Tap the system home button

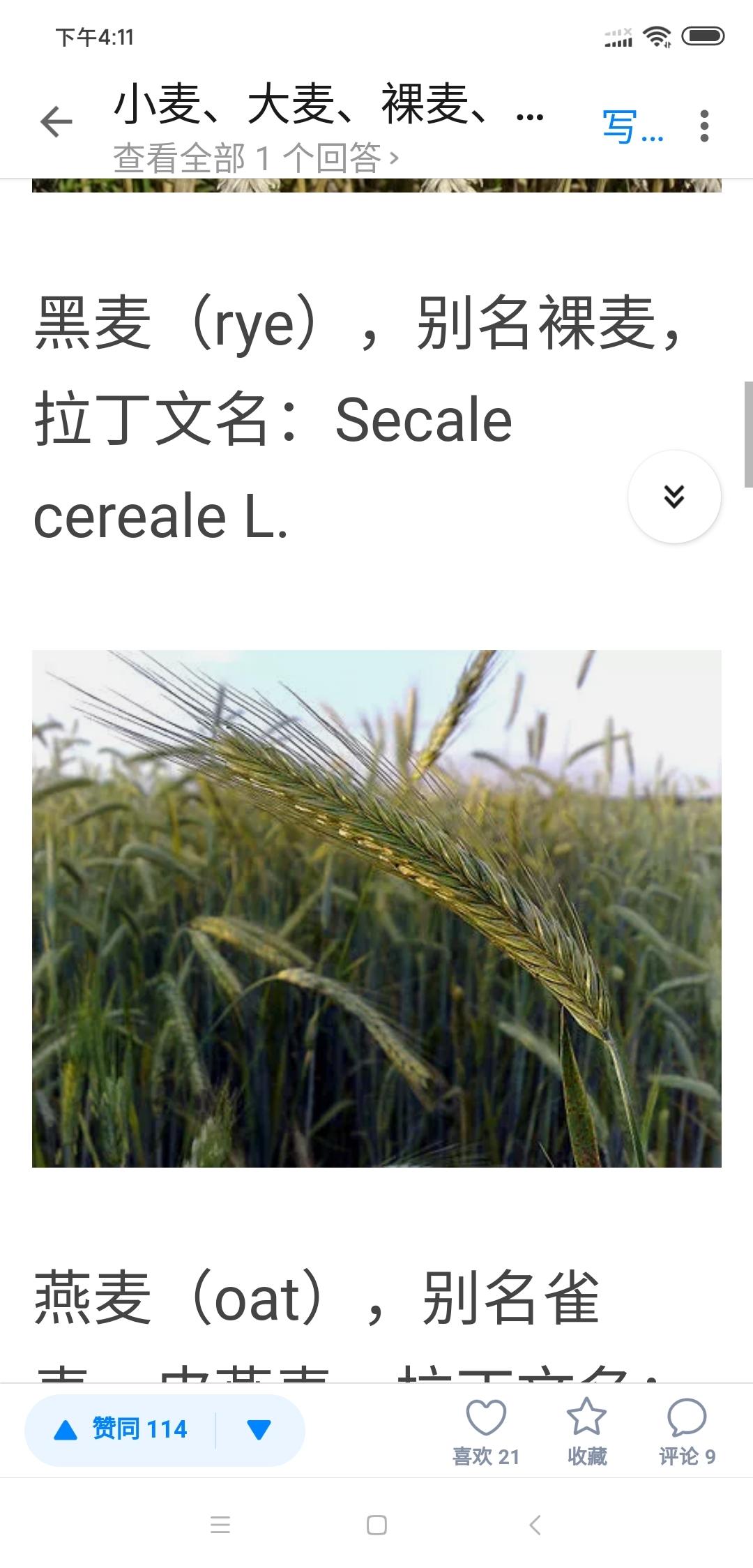[376, 1525]
